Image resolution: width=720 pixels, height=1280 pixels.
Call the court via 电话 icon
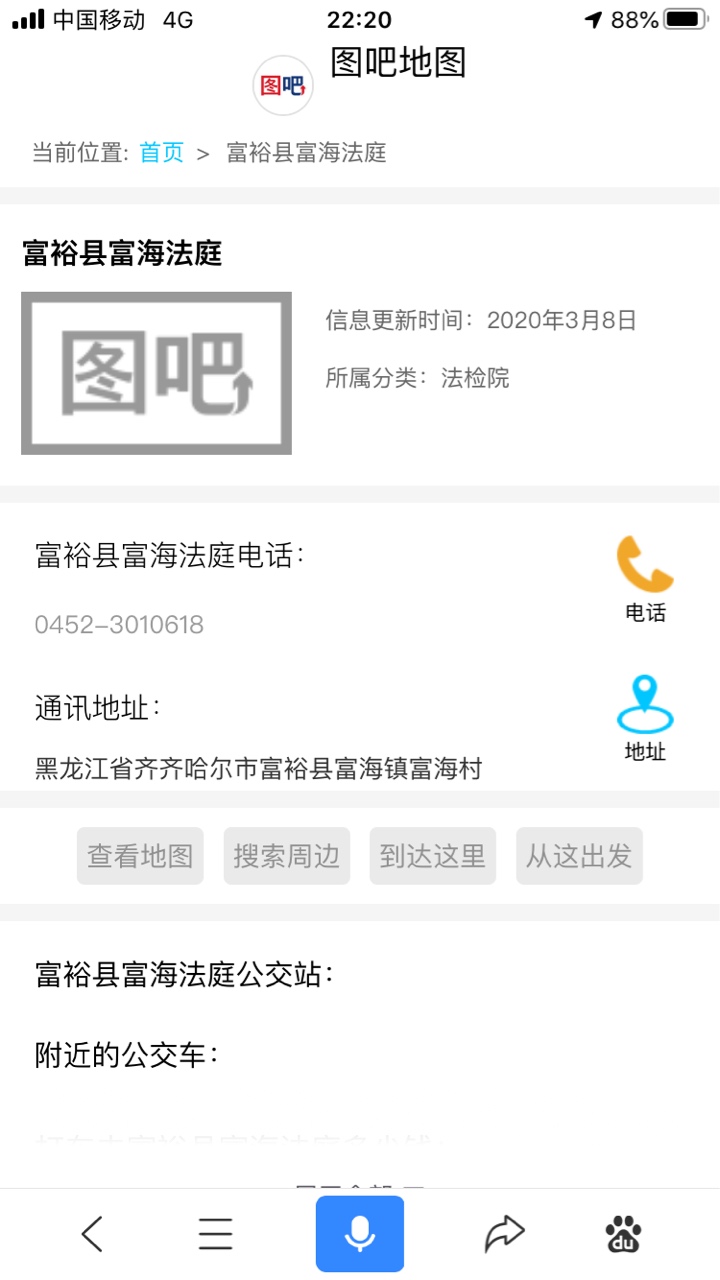[645, 579]
